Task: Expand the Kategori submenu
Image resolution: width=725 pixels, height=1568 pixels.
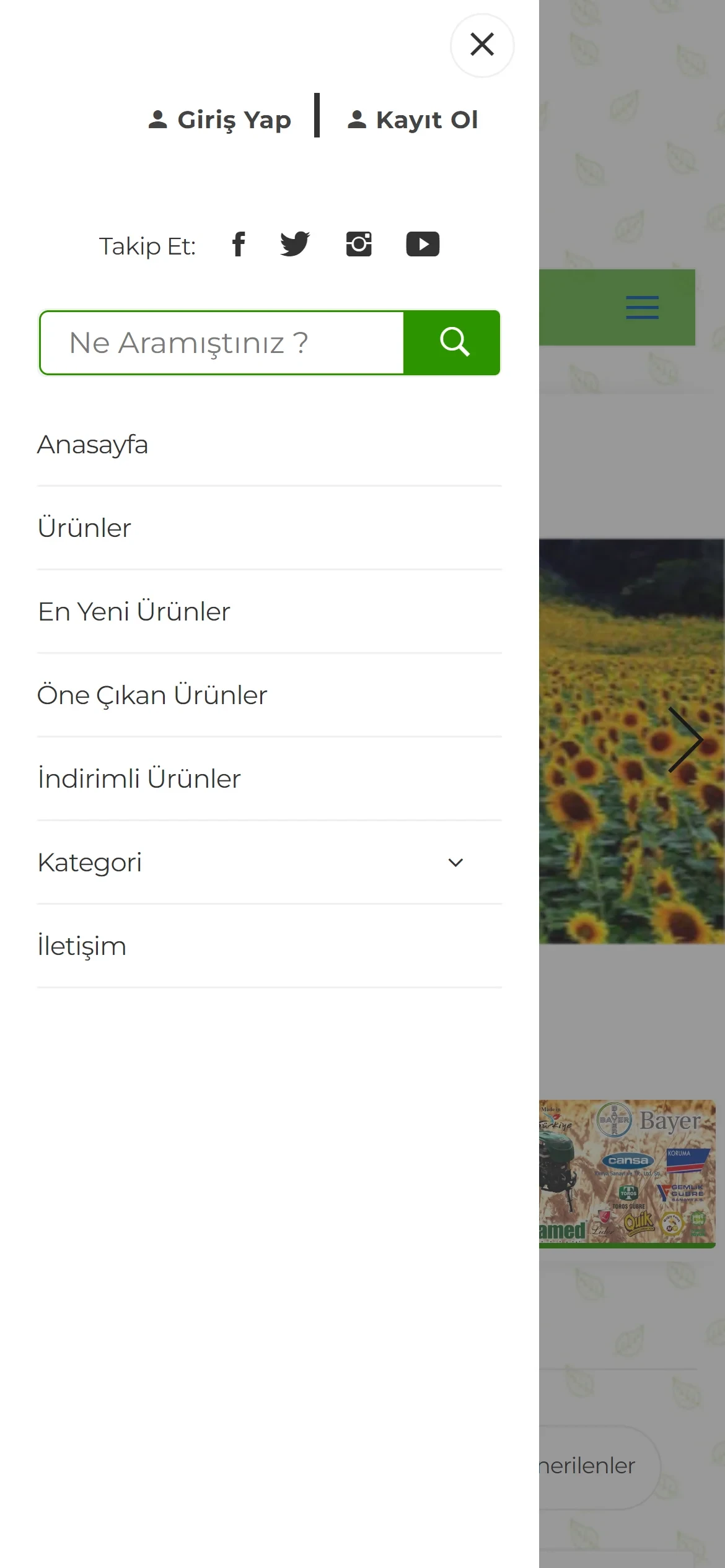Action: coord(455,863)
